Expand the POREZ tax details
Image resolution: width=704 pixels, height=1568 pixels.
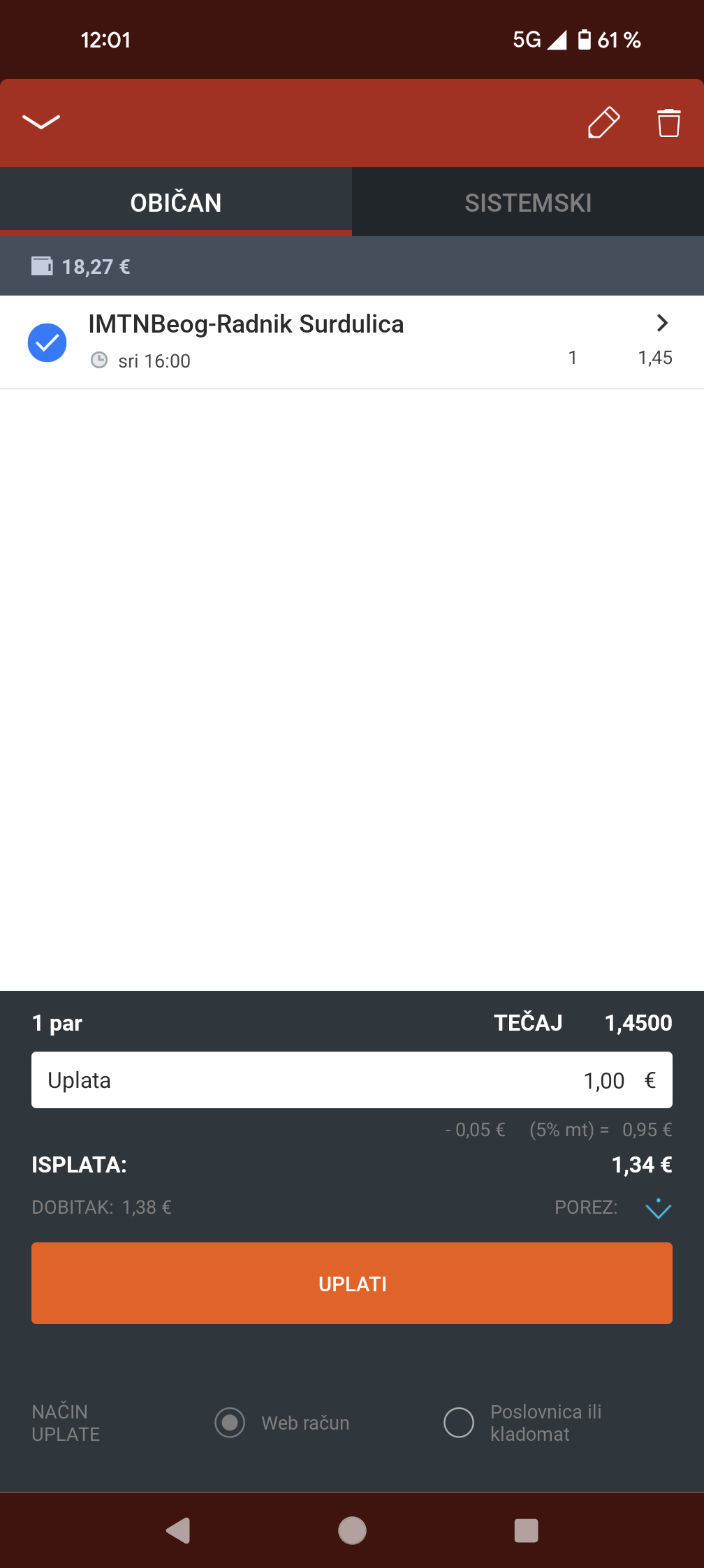click(658, 1208)
